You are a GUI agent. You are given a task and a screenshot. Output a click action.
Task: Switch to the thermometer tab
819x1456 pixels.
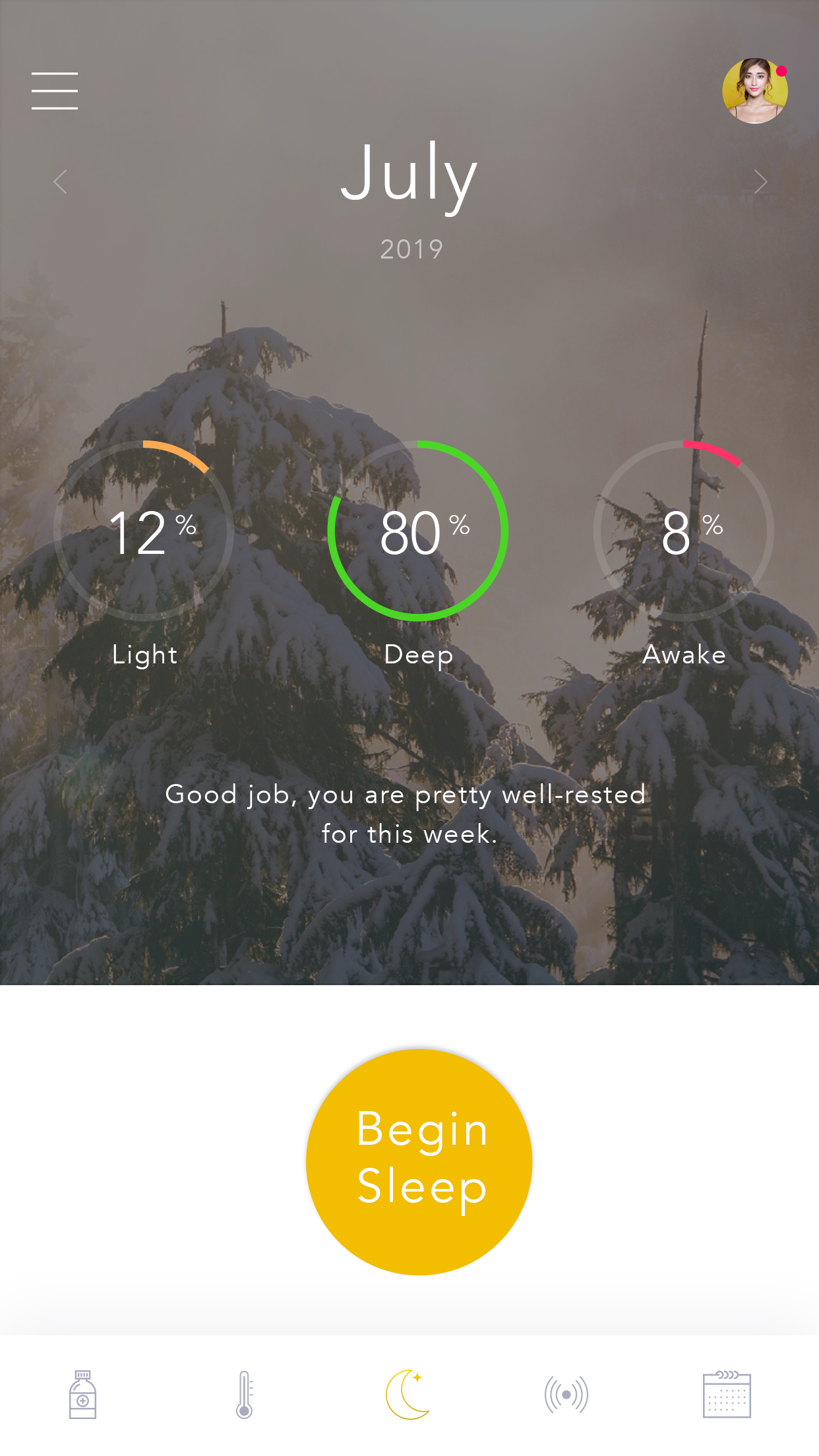(245, 1394)
